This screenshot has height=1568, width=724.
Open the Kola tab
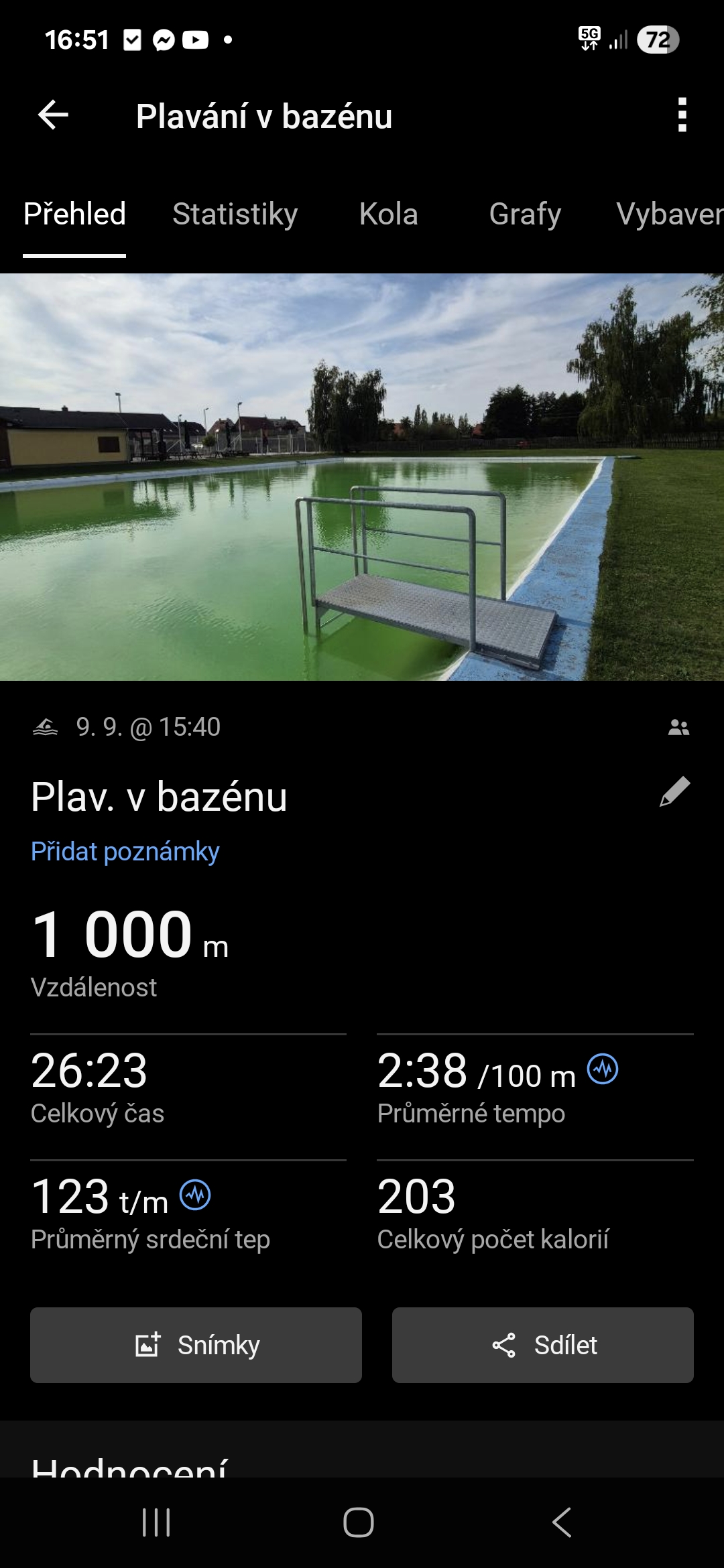pyautogui.click(x=388, y=214)
